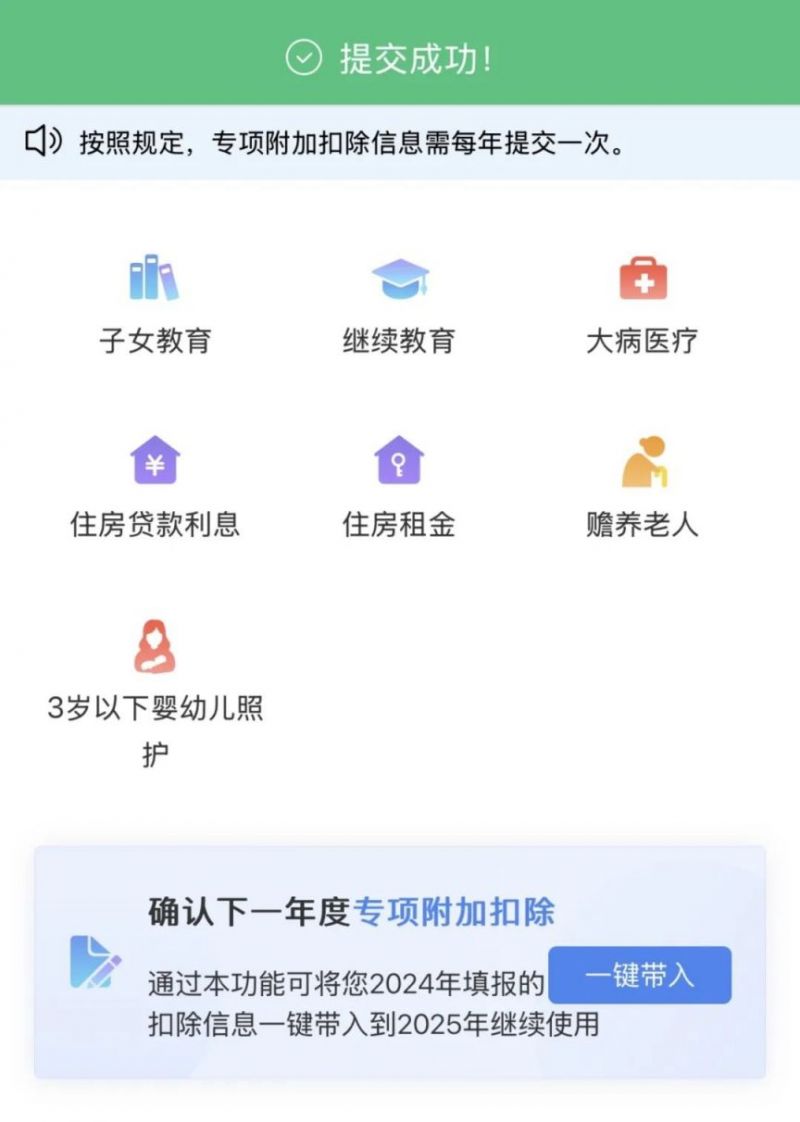Tap the 一键带入 button

point(640,975)
